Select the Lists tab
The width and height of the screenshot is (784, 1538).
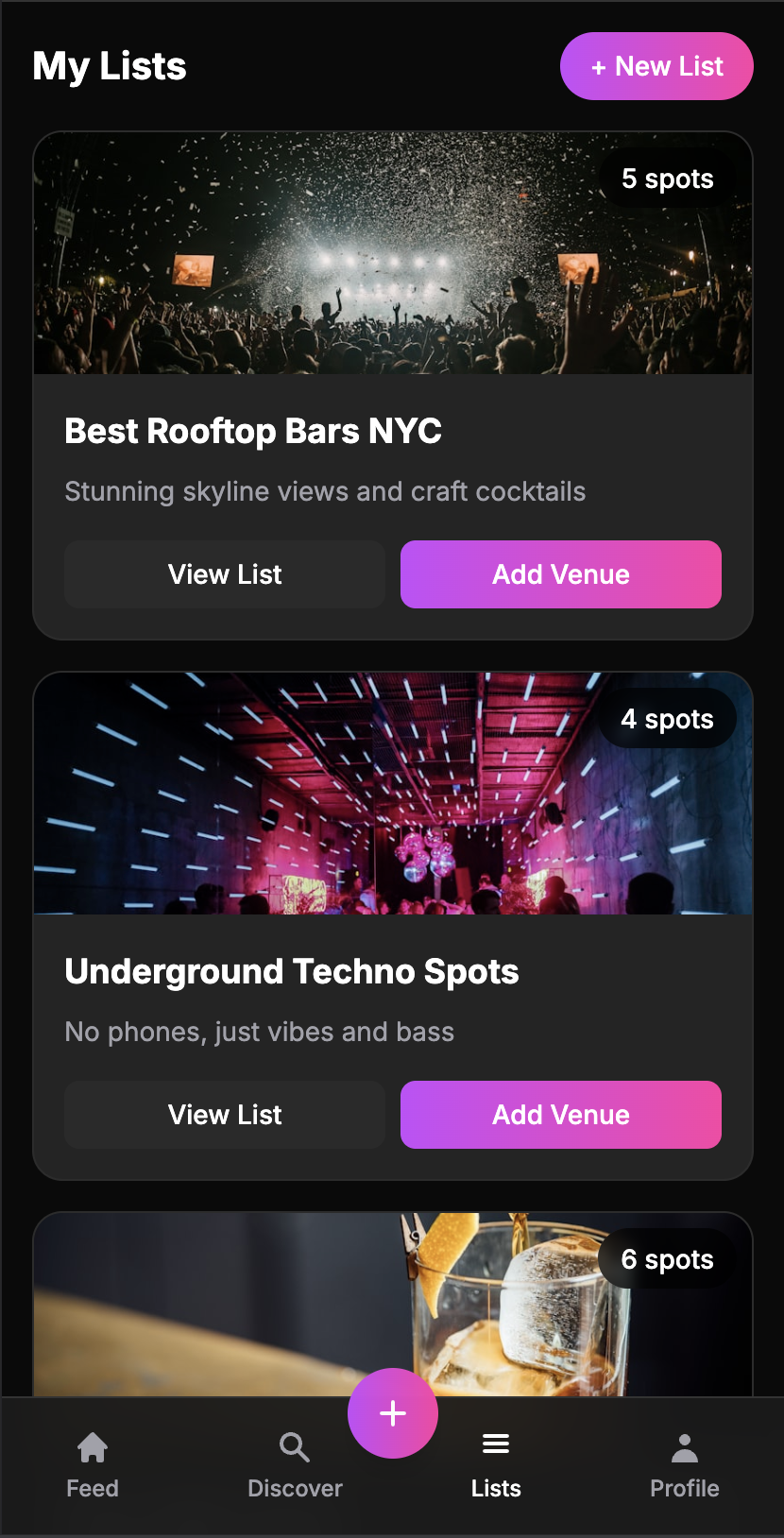[496, 1464]
